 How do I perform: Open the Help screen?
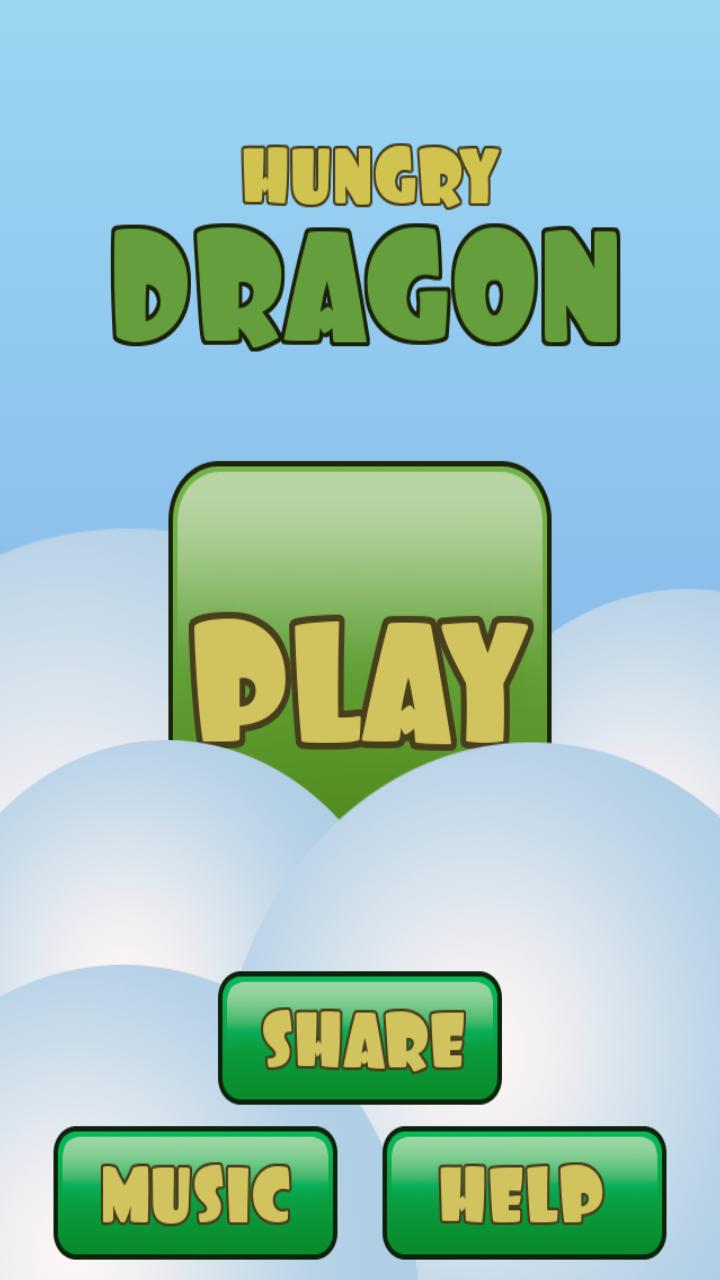pyautogui.click(x=524, y=1193)
